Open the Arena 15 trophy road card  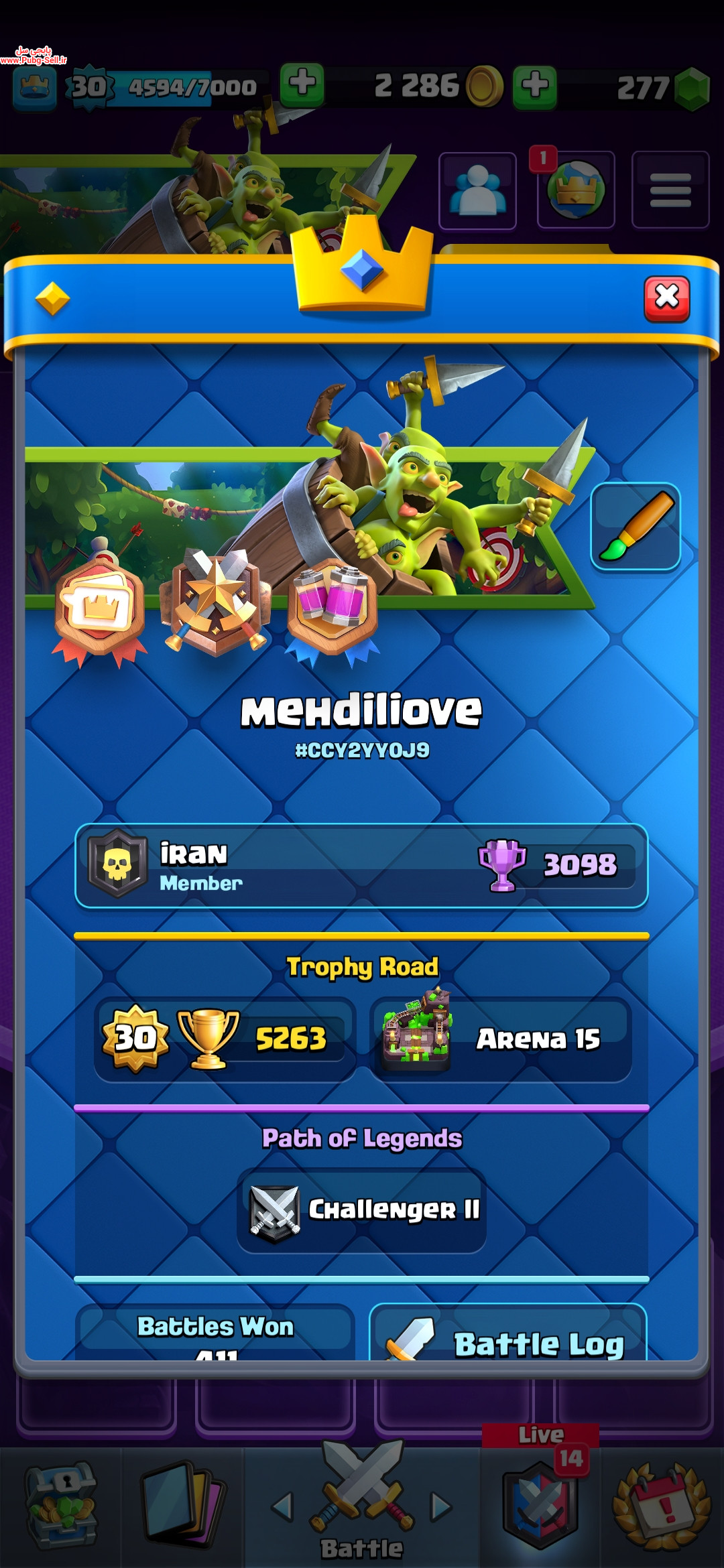(x=501, y=1039)
